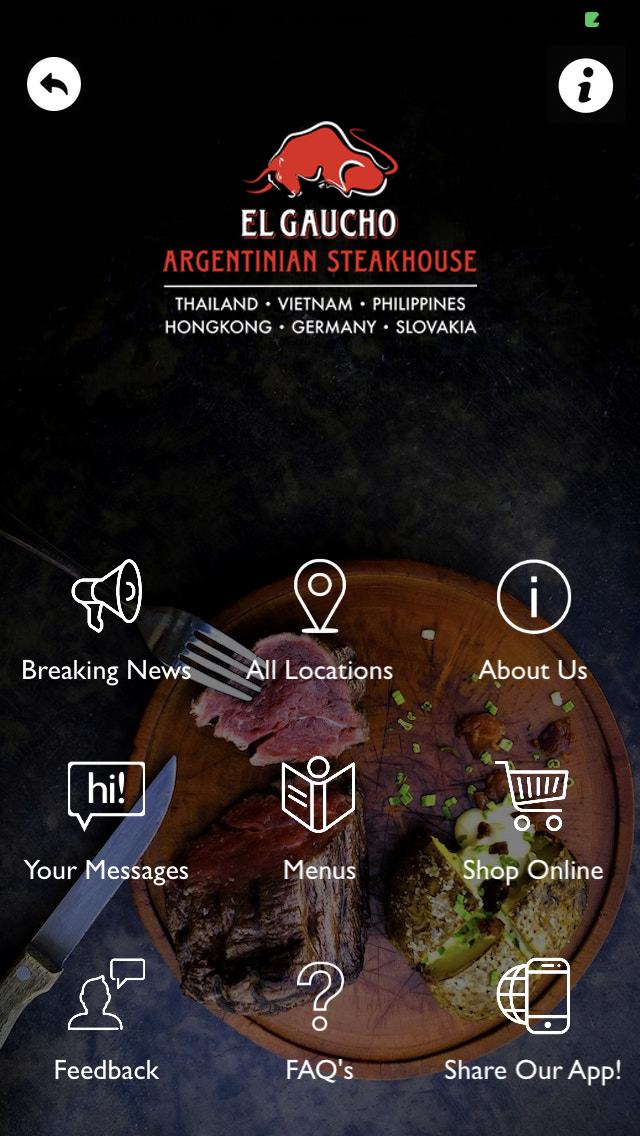Open the About Us section
This screenshot has height=1136, width=640.
(x=533, y=622)
